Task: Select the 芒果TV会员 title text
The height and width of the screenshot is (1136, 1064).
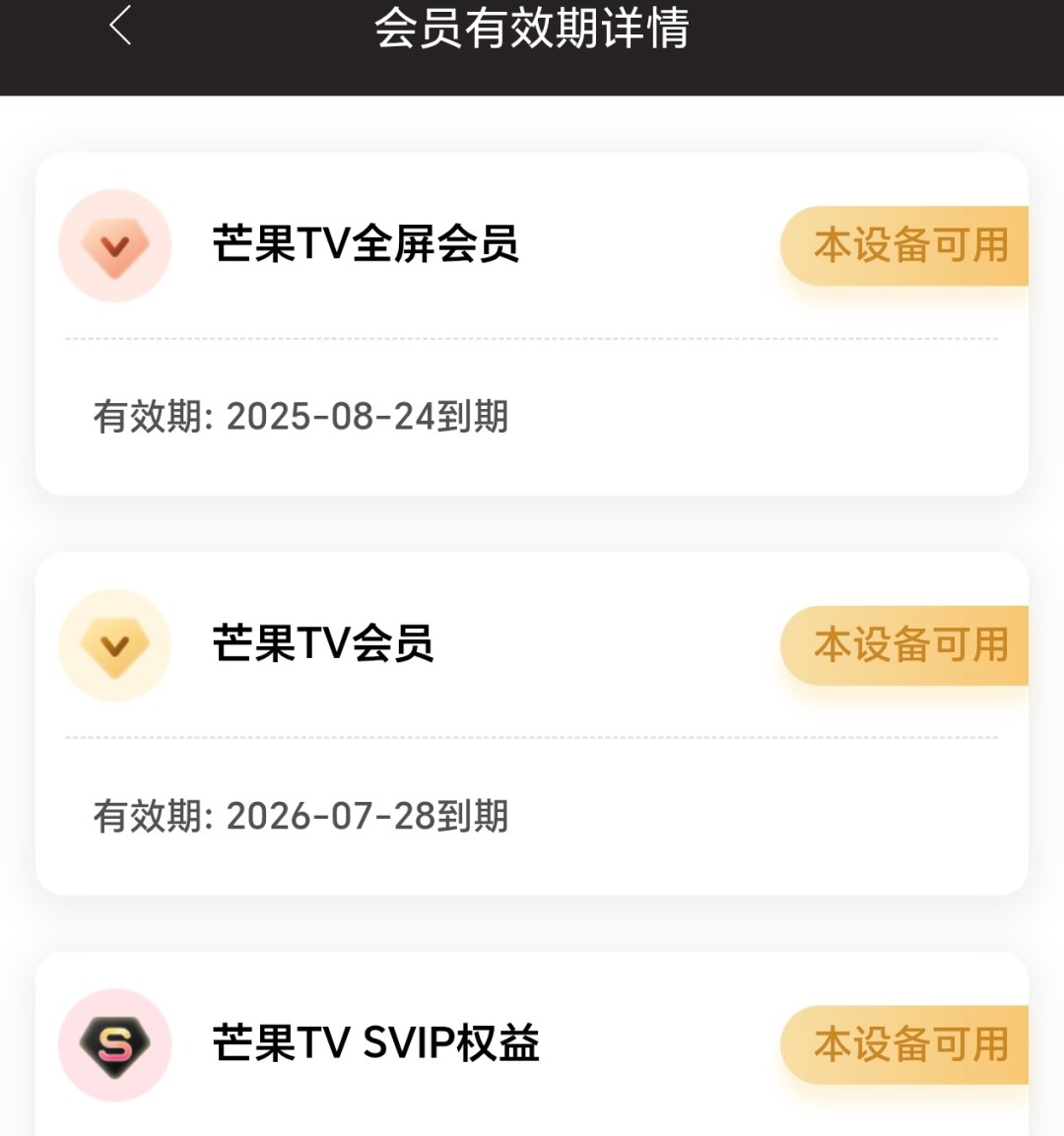Action: tap(322, 645)
